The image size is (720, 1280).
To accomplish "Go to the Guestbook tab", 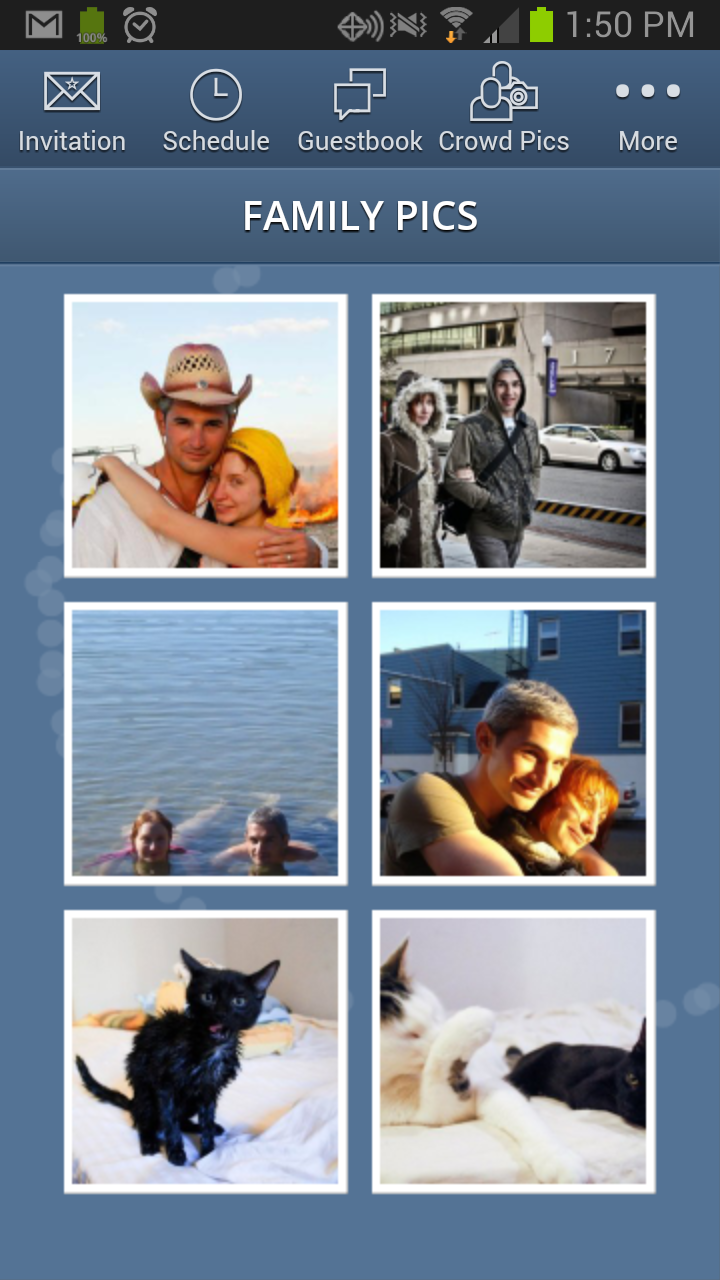I will (x=360, y=110).
